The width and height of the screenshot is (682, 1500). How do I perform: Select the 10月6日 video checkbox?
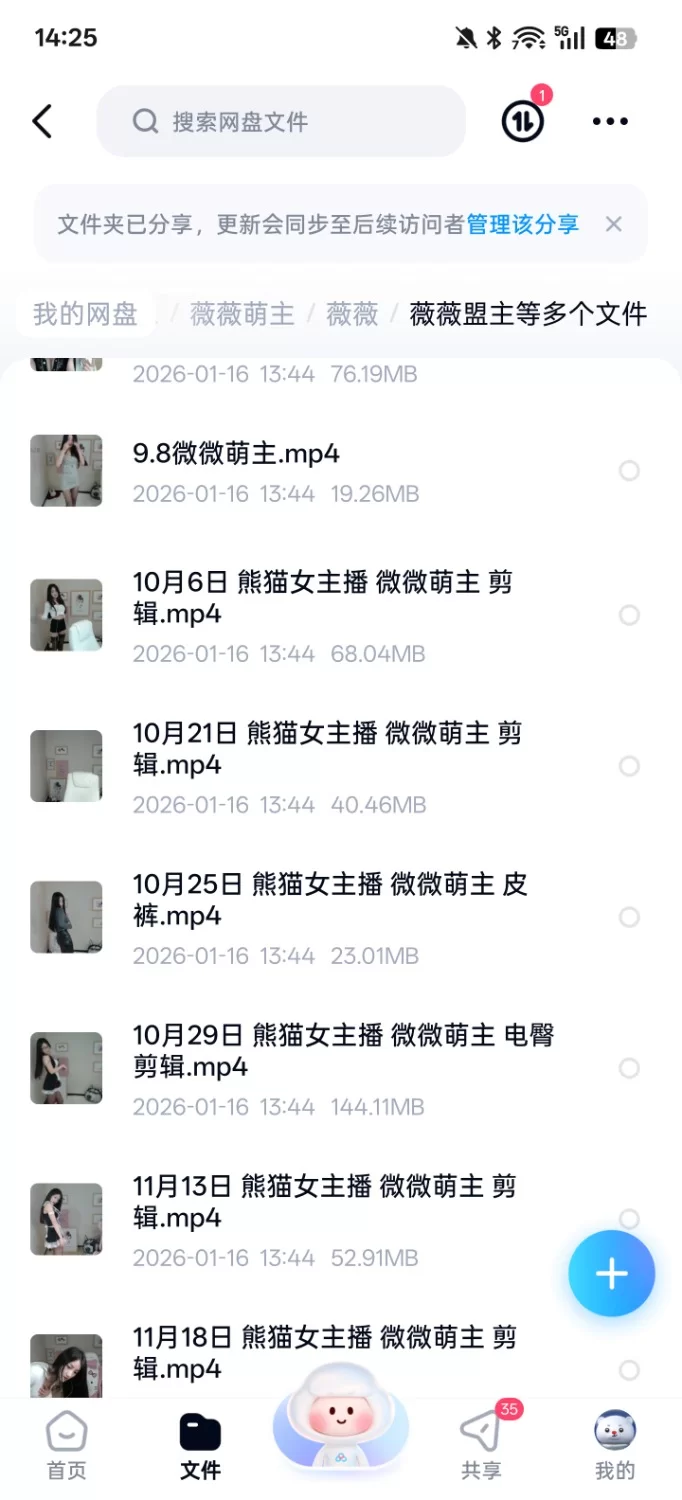(x=629, y=615)
